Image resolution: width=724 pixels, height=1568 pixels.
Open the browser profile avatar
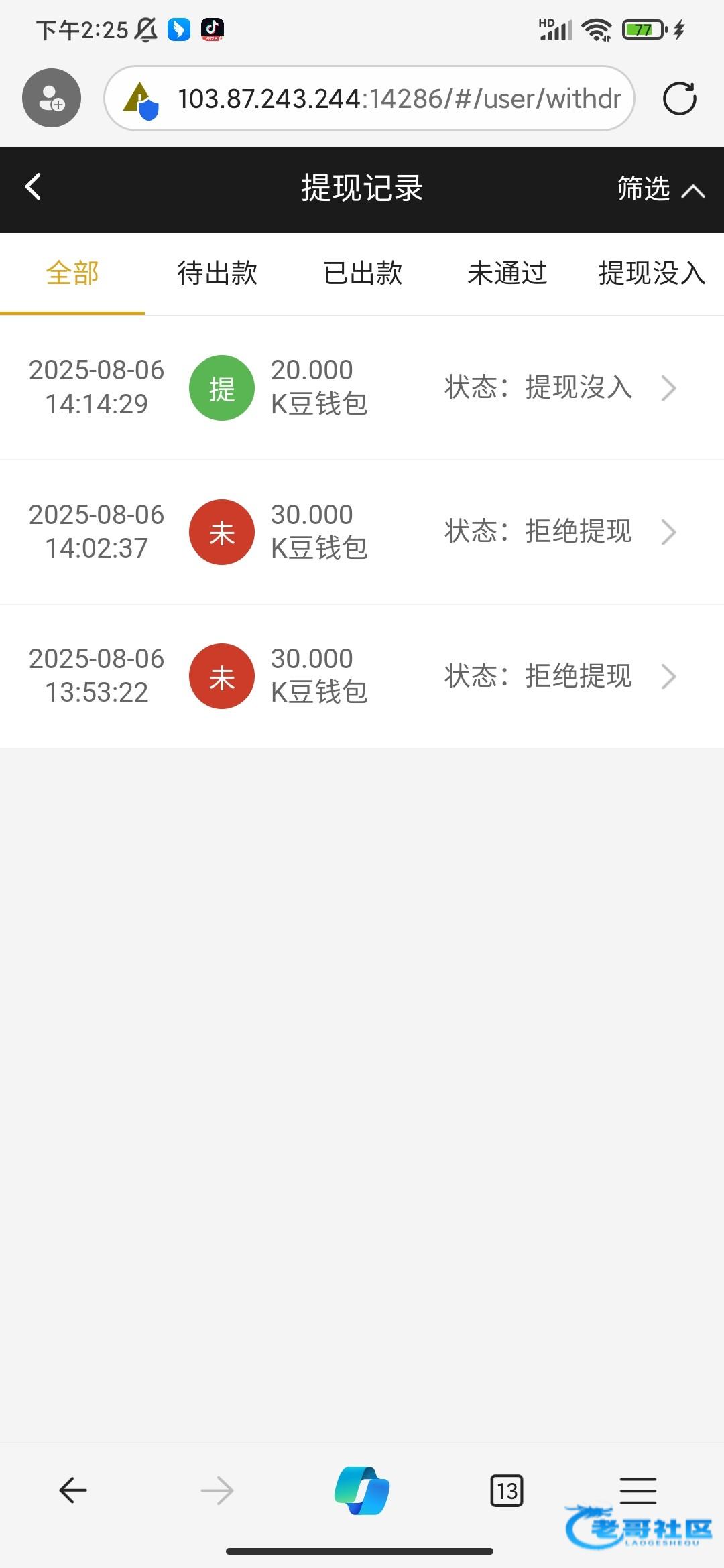point(52,98)
